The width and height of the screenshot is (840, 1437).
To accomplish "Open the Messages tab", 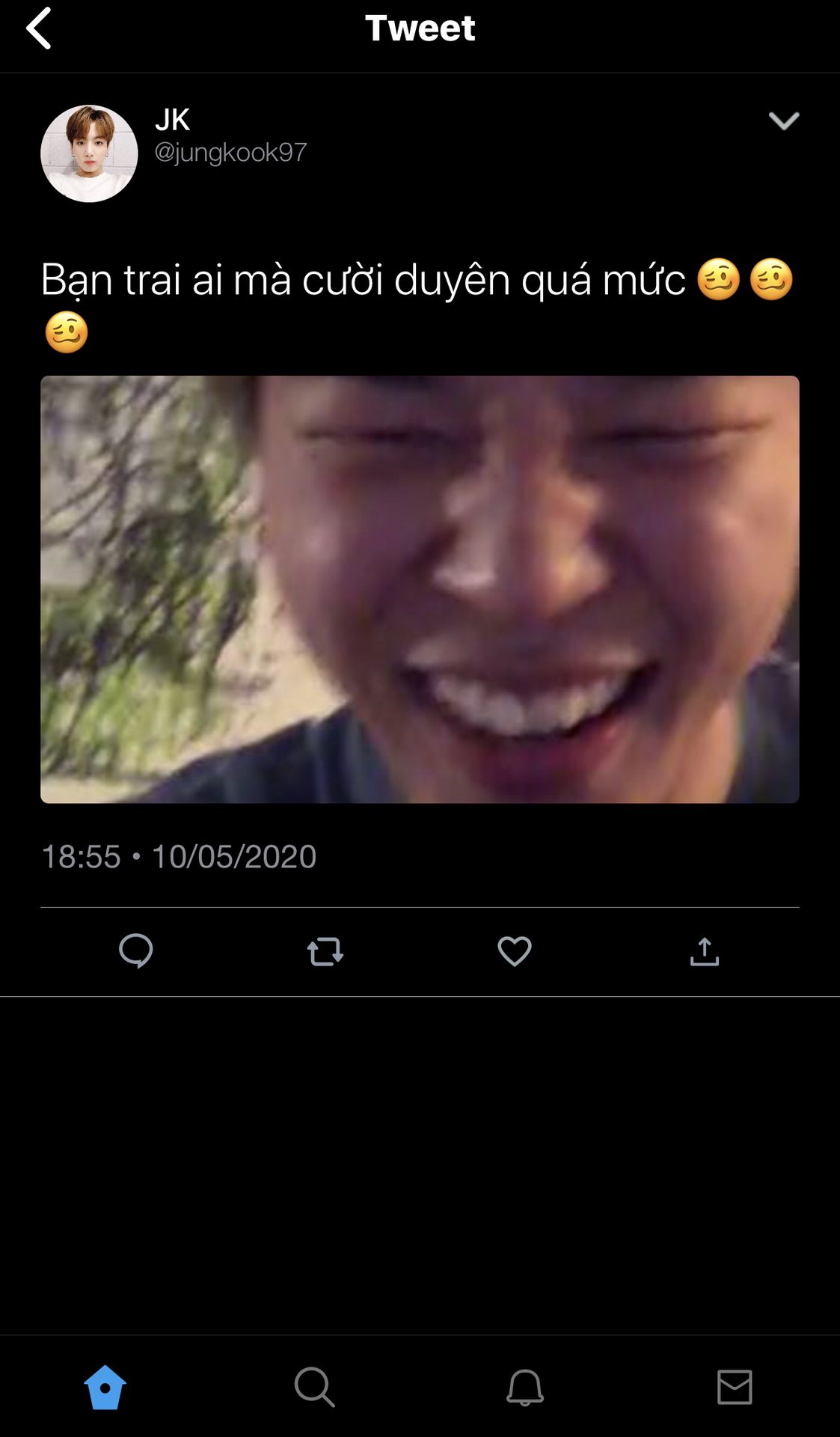I will (x=734, y=1387).
